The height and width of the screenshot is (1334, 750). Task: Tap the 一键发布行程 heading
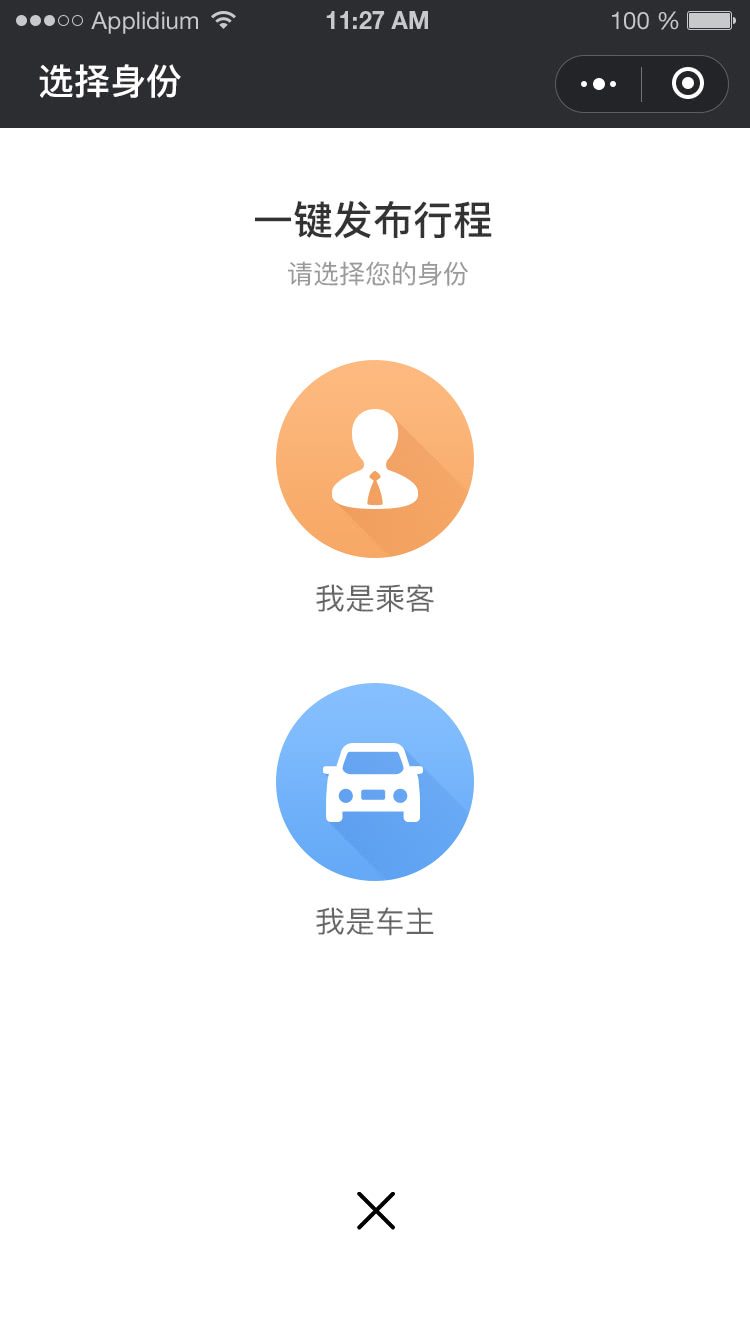[x=375, y=222]
